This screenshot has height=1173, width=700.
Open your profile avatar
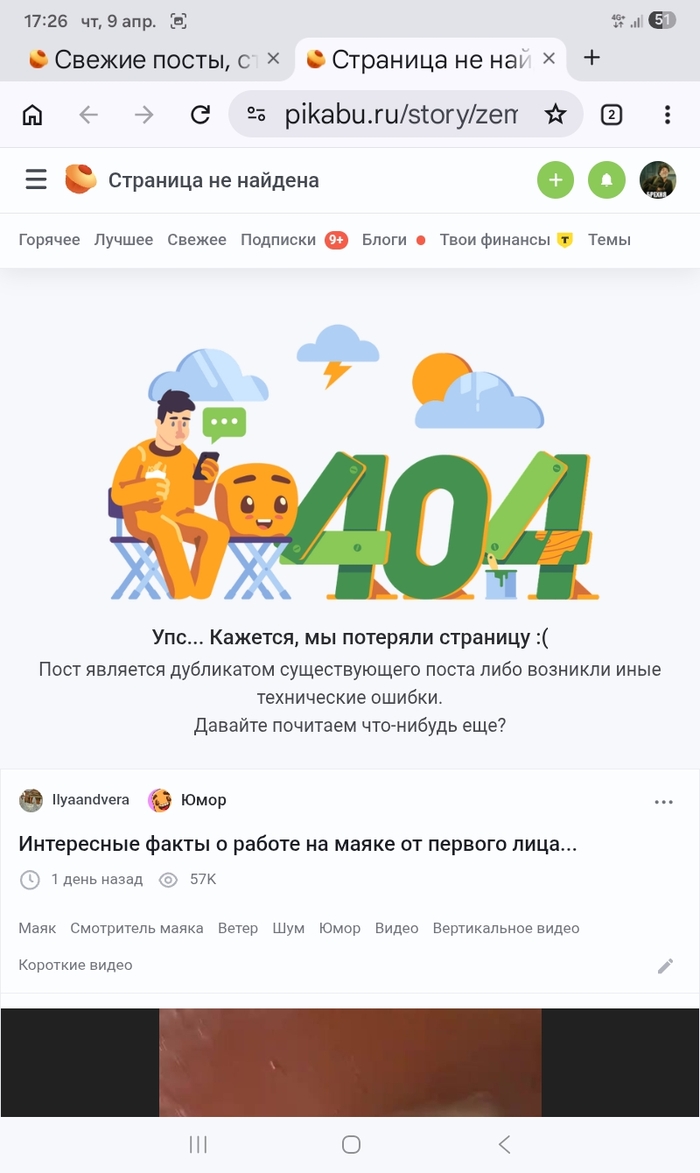pyautogui.click(x=657, y=180)
